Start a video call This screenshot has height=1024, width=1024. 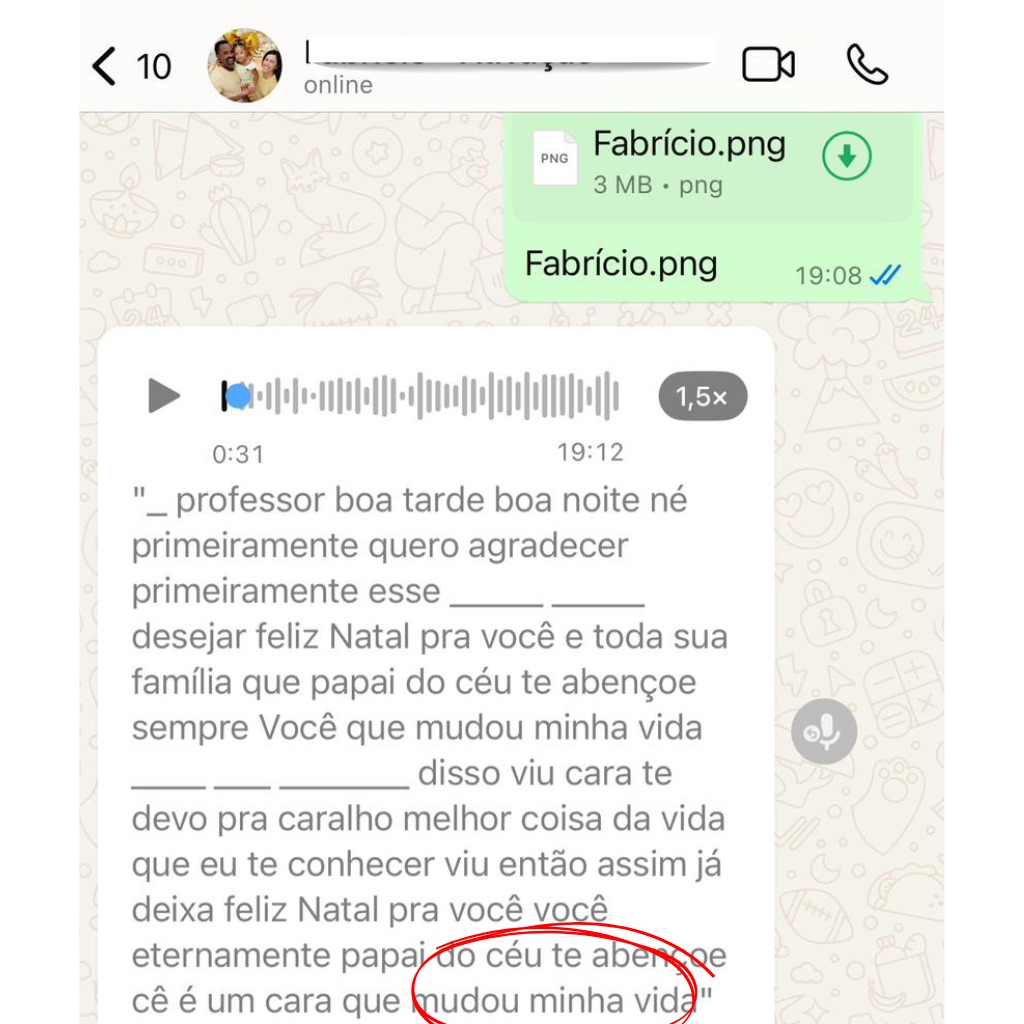point(768,65)
